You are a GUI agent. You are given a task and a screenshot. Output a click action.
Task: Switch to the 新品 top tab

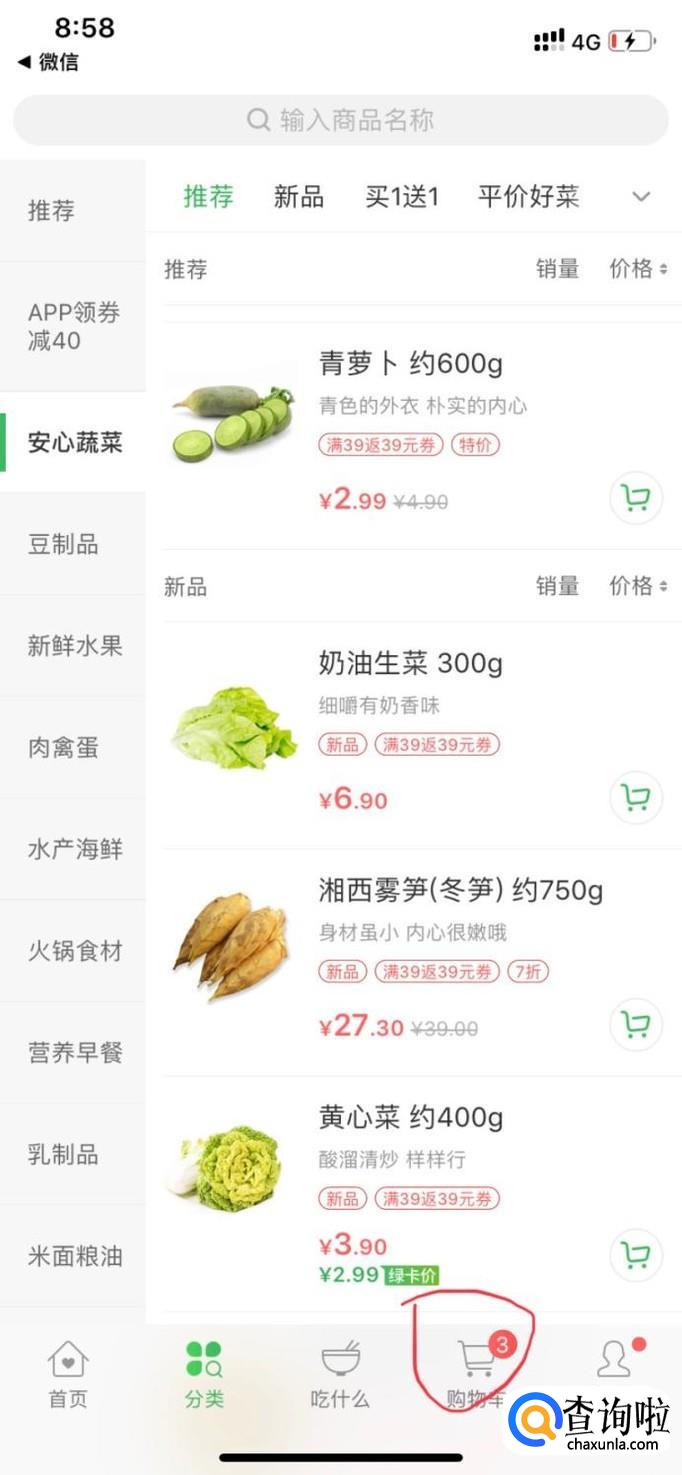click(298, 197)
